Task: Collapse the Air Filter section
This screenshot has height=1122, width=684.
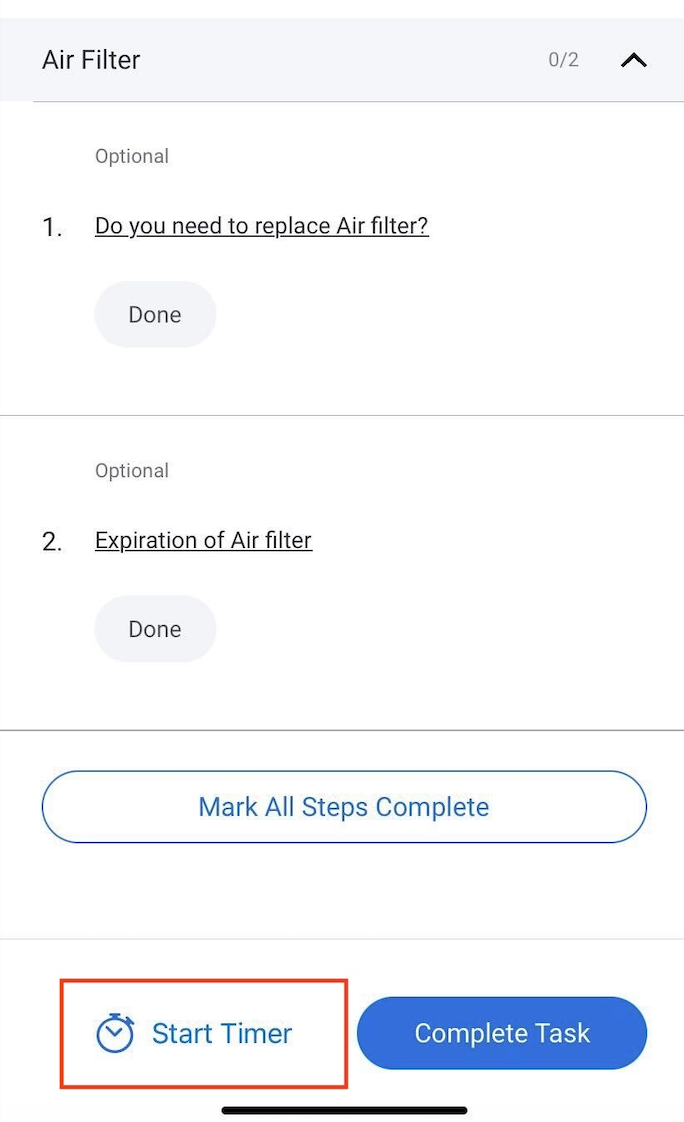Action: coord(633,60)
